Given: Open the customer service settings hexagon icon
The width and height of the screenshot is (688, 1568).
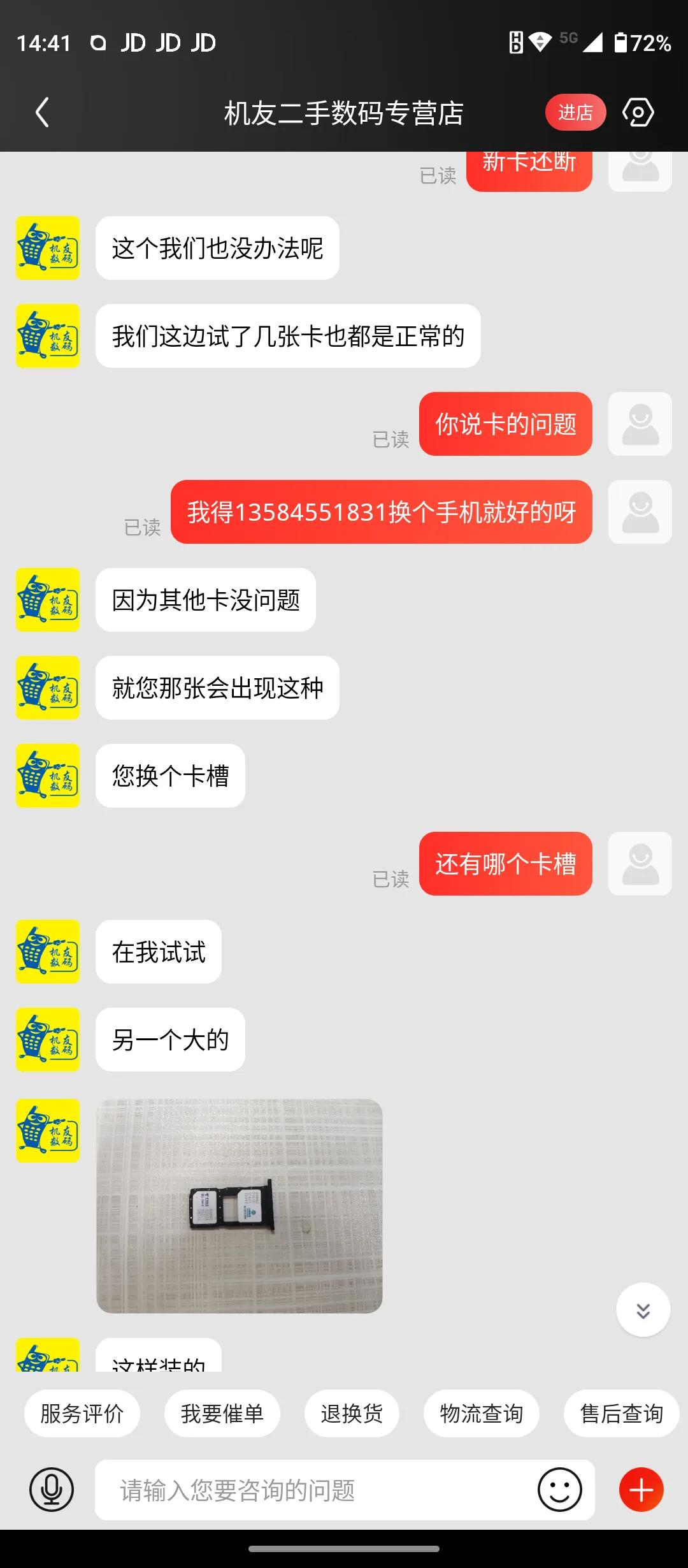Looking at the screenshot, I should coord(639,112).
